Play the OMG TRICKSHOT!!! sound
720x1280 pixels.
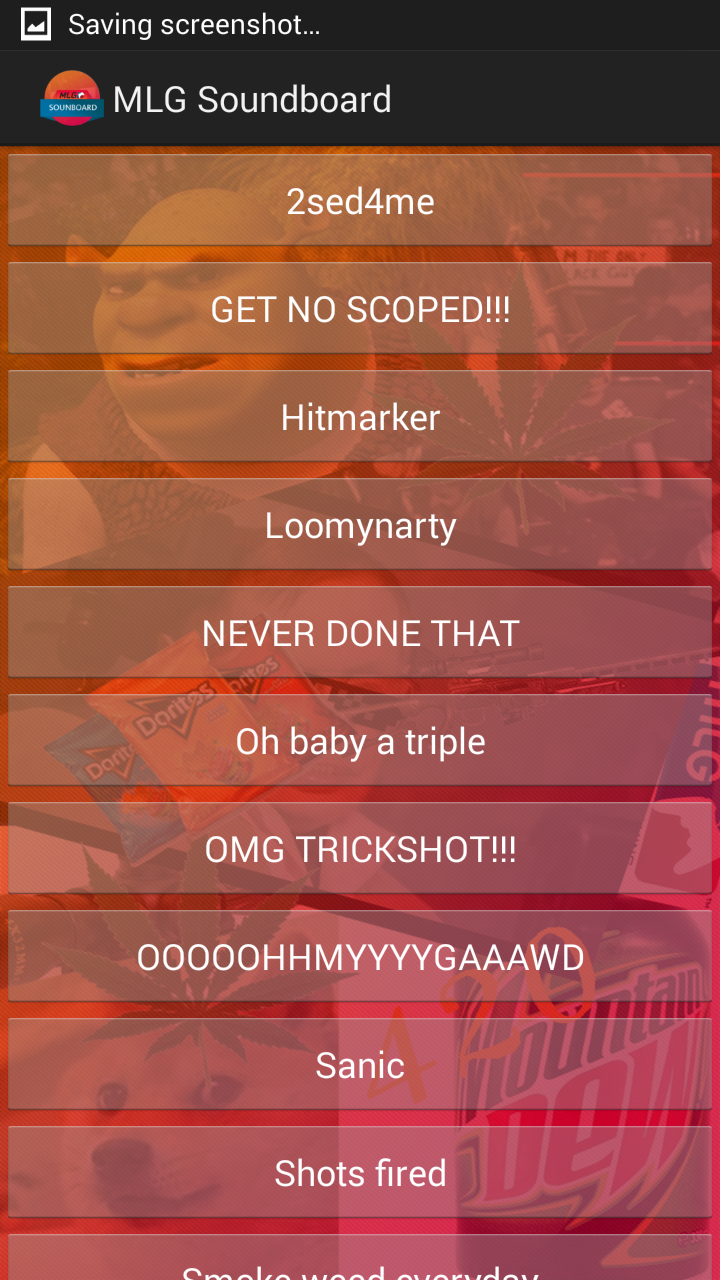point(360,849)
